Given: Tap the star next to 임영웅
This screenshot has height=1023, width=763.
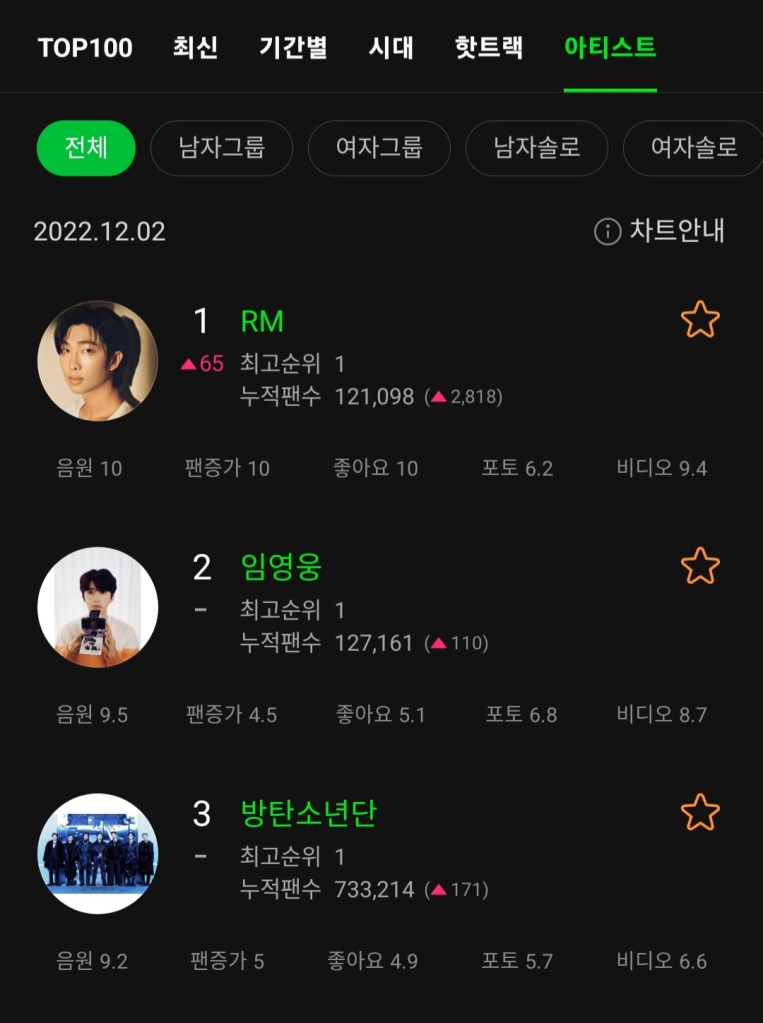Looking at the screenshot, I should pyautogui.click(x=700, y=566).
